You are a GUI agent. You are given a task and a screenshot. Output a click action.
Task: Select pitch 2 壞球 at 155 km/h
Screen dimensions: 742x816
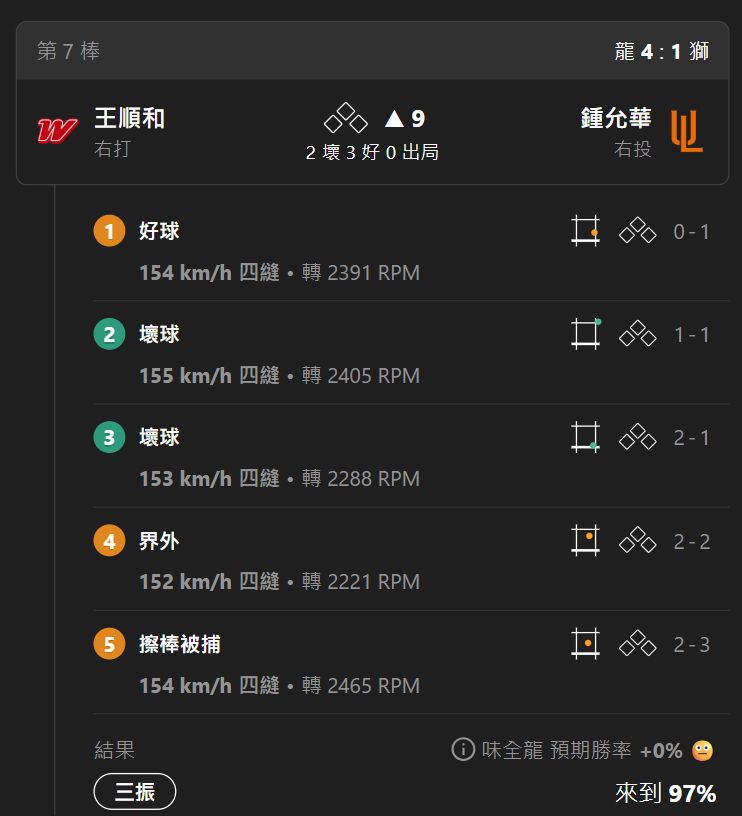(x=400, y=354)
